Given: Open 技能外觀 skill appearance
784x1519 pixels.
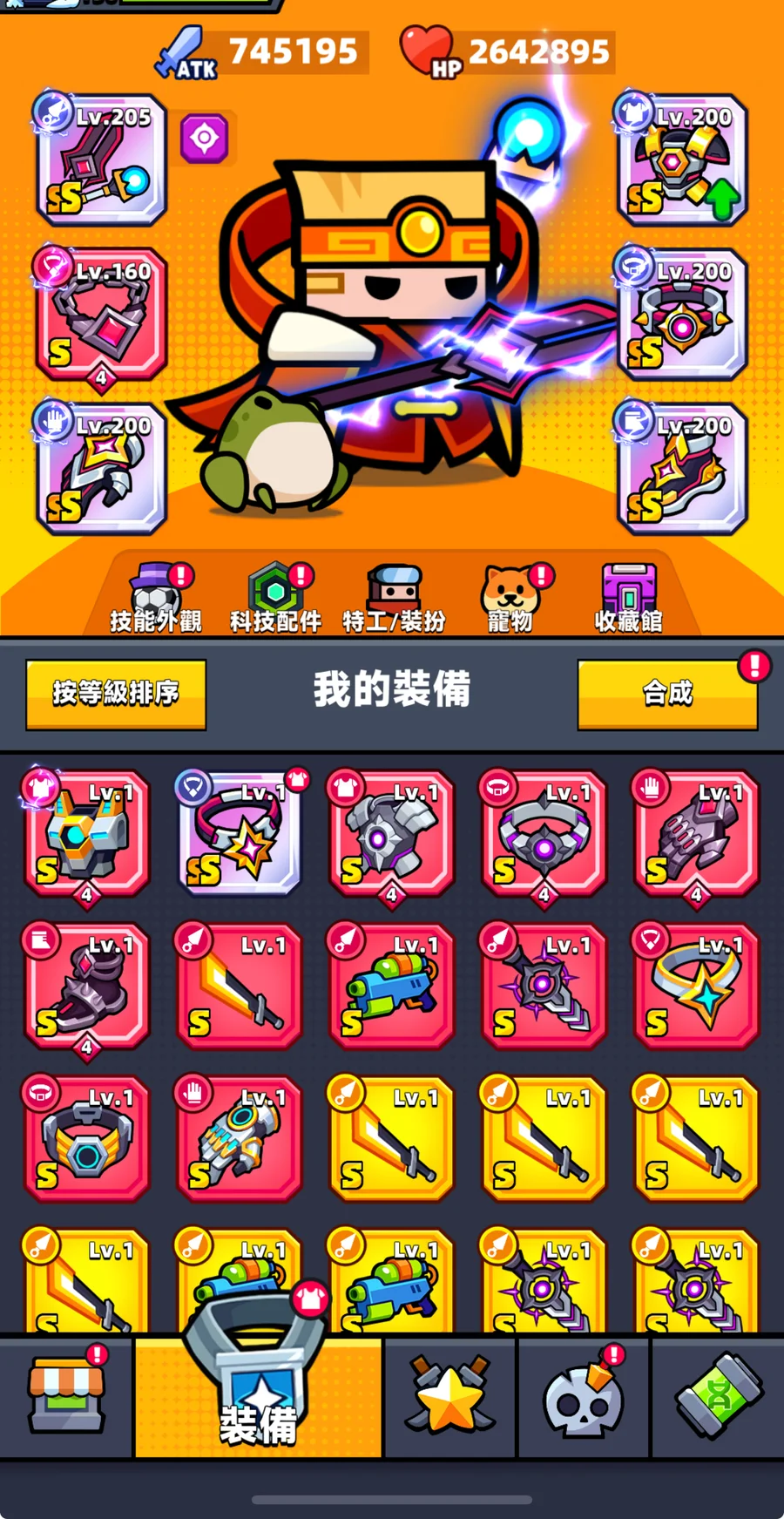Looking at the screenshot, I should [157, 600].
